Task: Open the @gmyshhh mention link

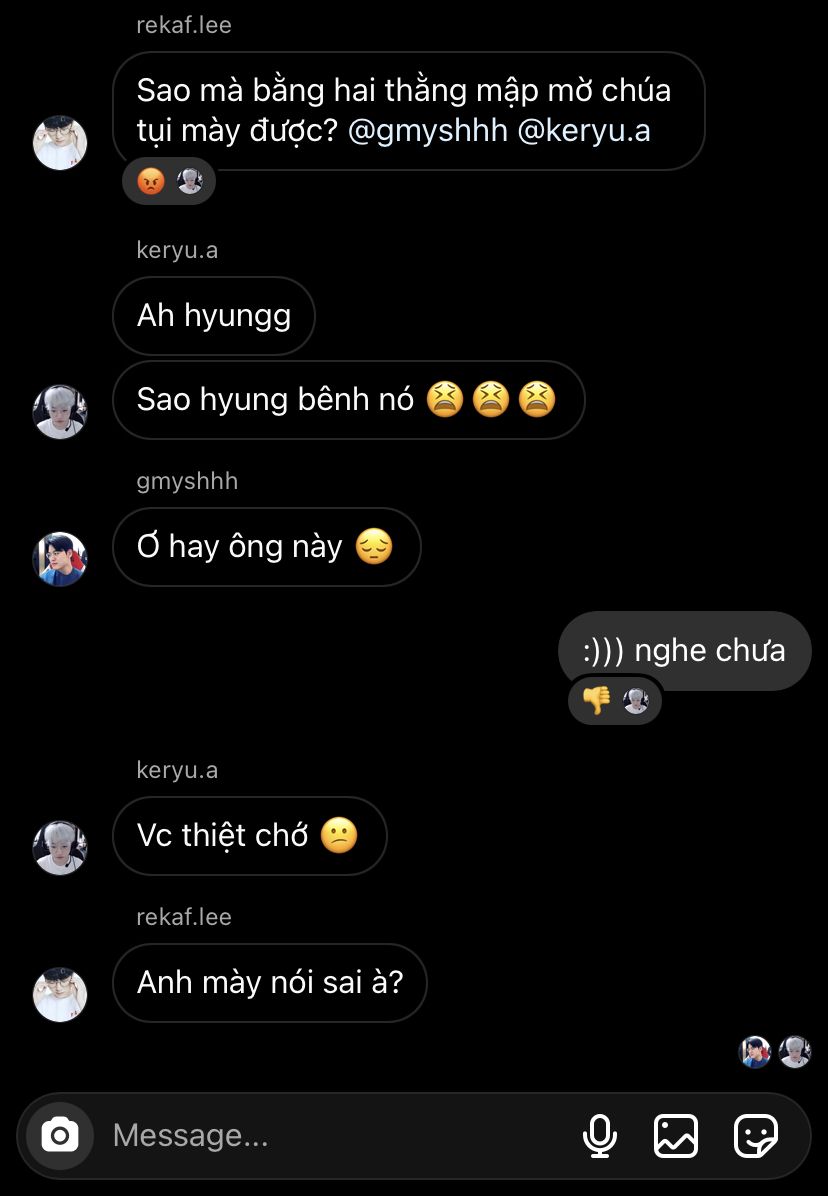Action: pyautogui.click(x=427, y=130)
